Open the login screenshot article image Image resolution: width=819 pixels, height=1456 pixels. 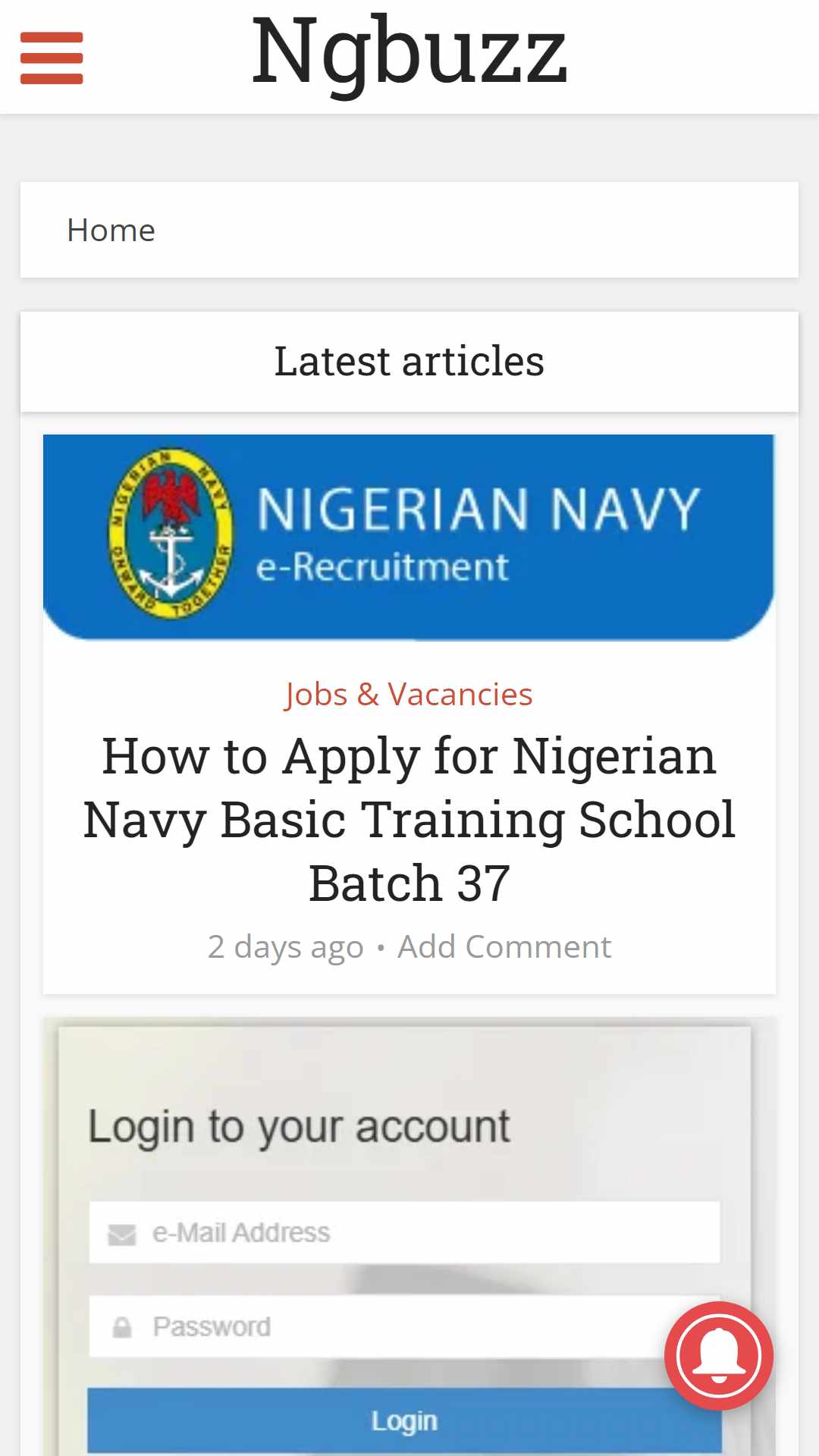click(x=409, y=1236)
